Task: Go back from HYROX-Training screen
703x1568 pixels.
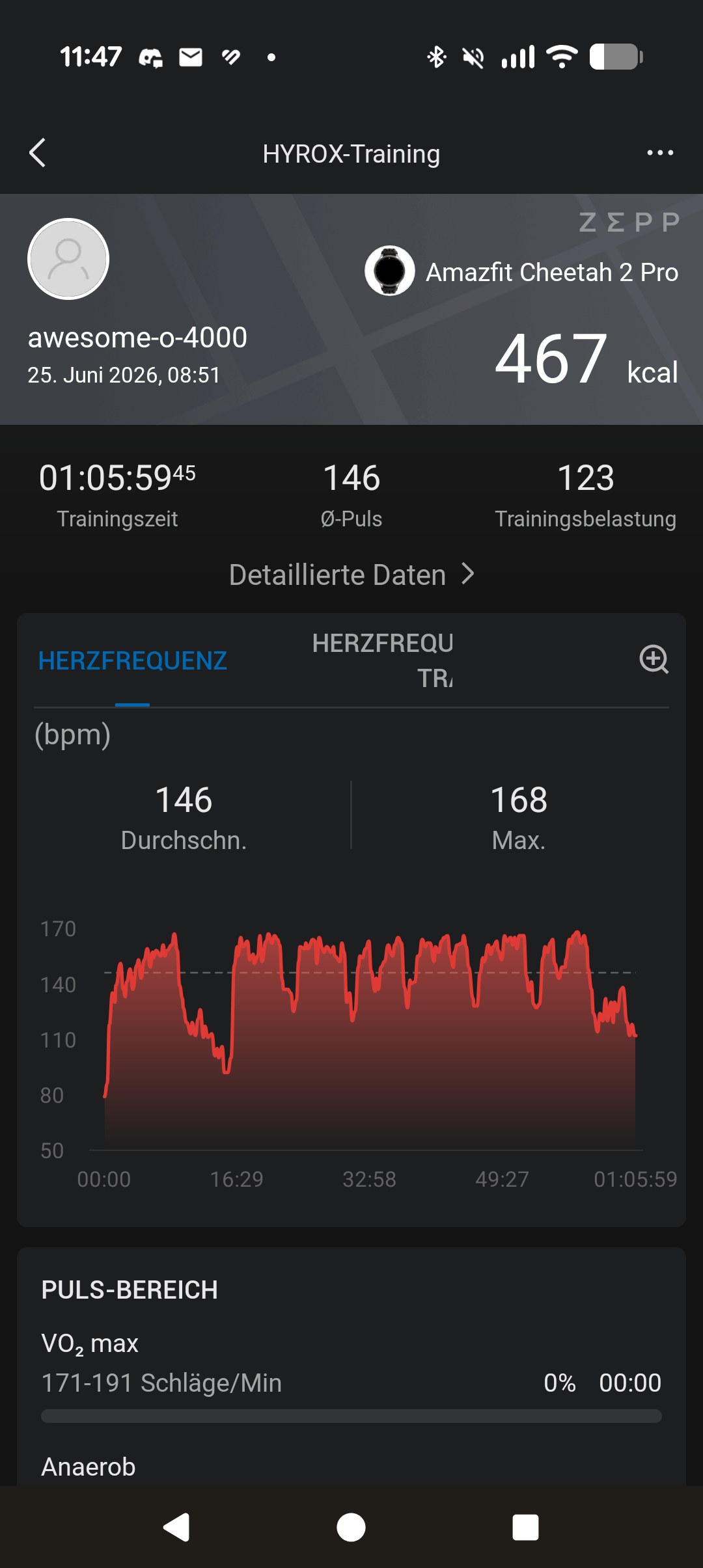Action: click(38, 153)
